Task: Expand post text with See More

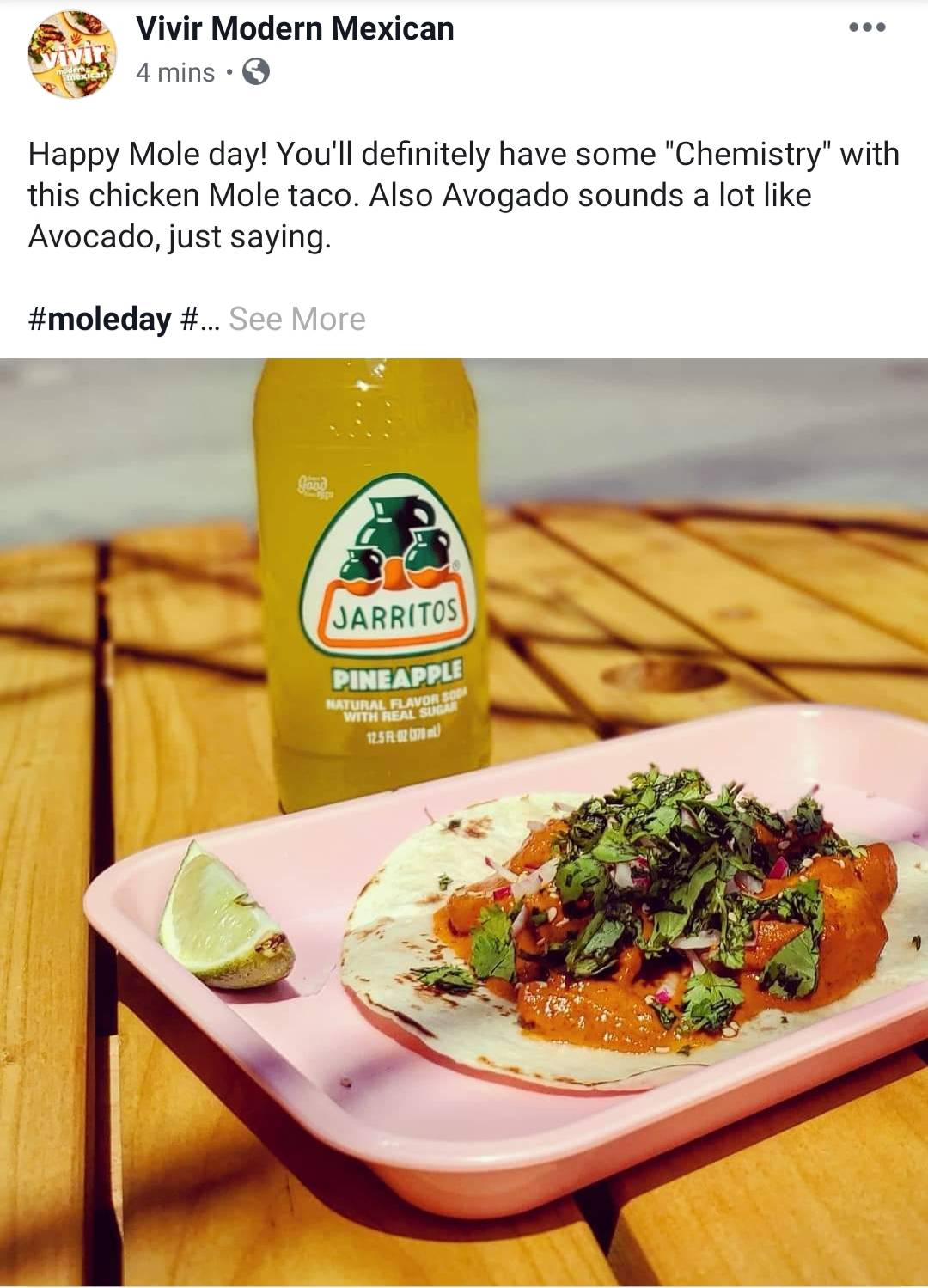Action: pyautogui.click(x=296, y=319)
